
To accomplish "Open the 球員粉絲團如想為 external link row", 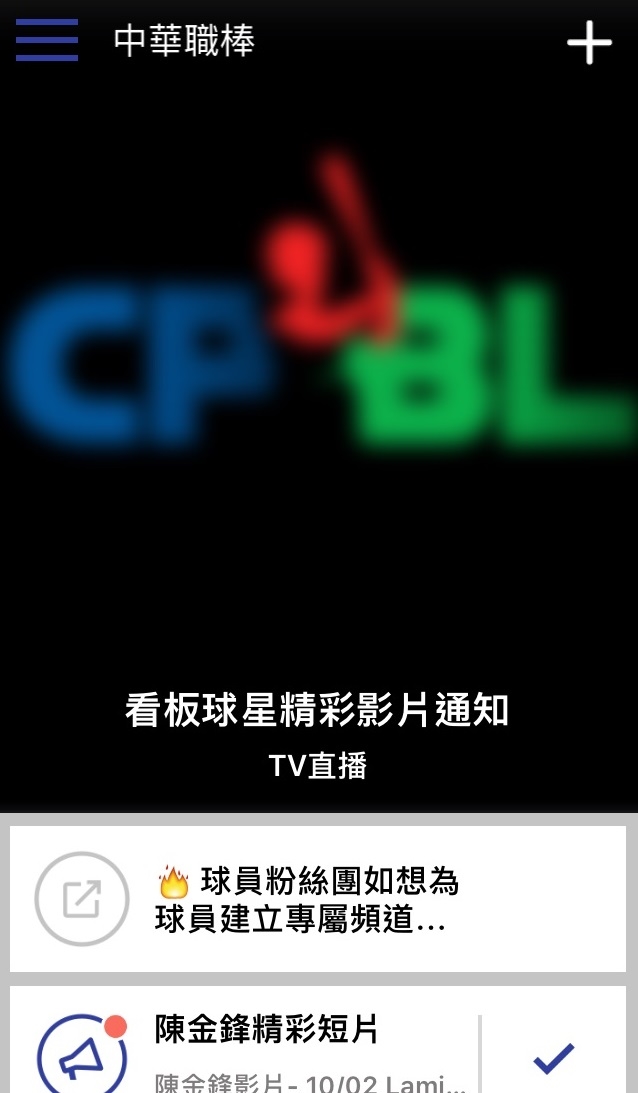I will click(x=318, y=898).
